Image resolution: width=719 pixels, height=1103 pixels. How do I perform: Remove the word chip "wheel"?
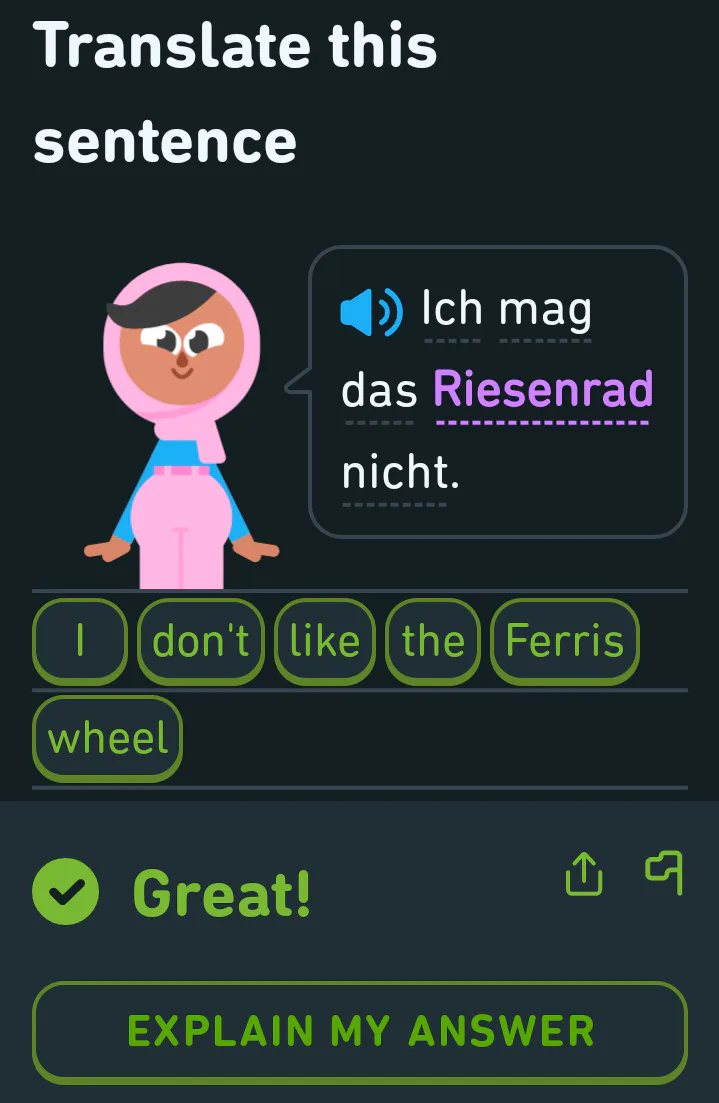[108, 738]
